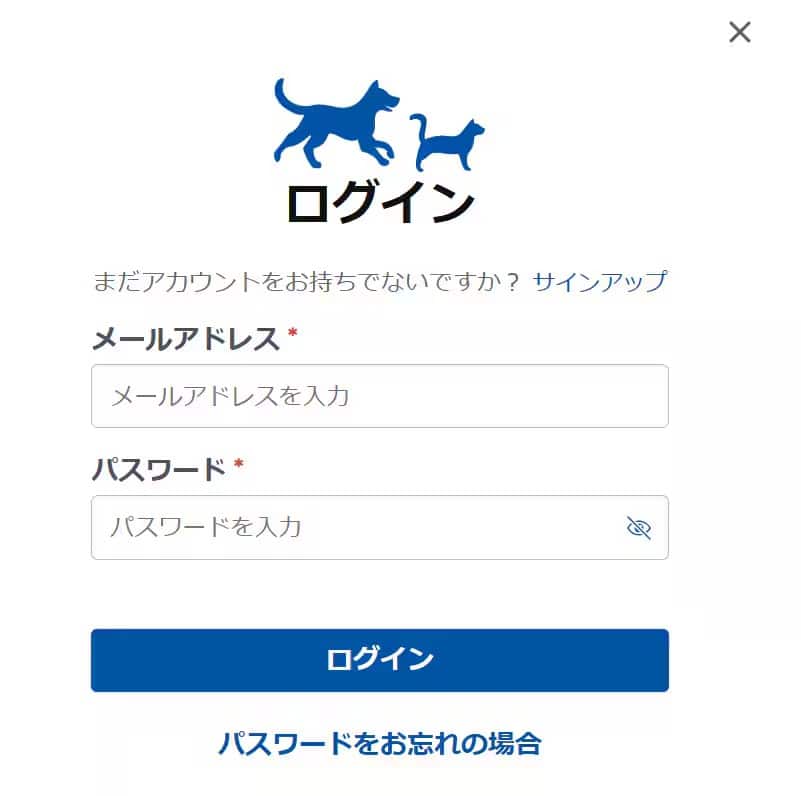Screen dimensions: 801x796
Task: Tap the パスワード password input field
Action: coord(350,527)
